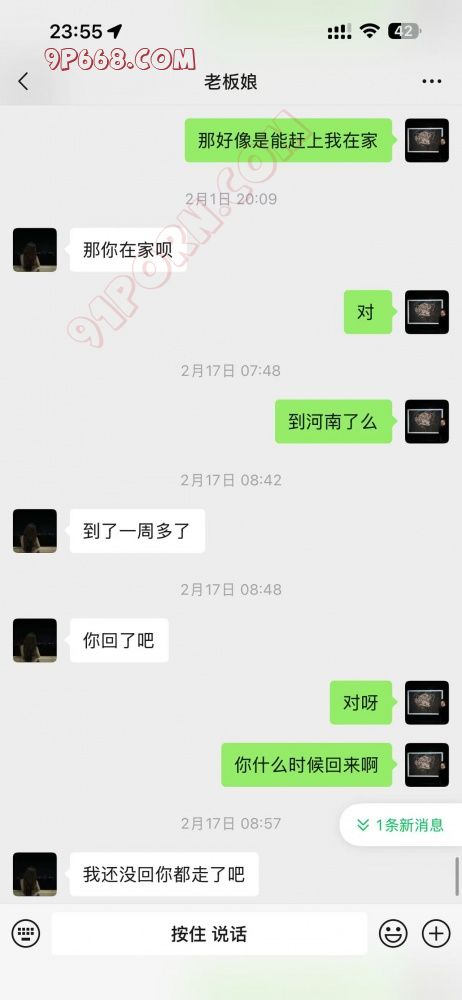Jump to the 1条新消息 new message
462x1000 pixels.
click(x=402, y=825)
